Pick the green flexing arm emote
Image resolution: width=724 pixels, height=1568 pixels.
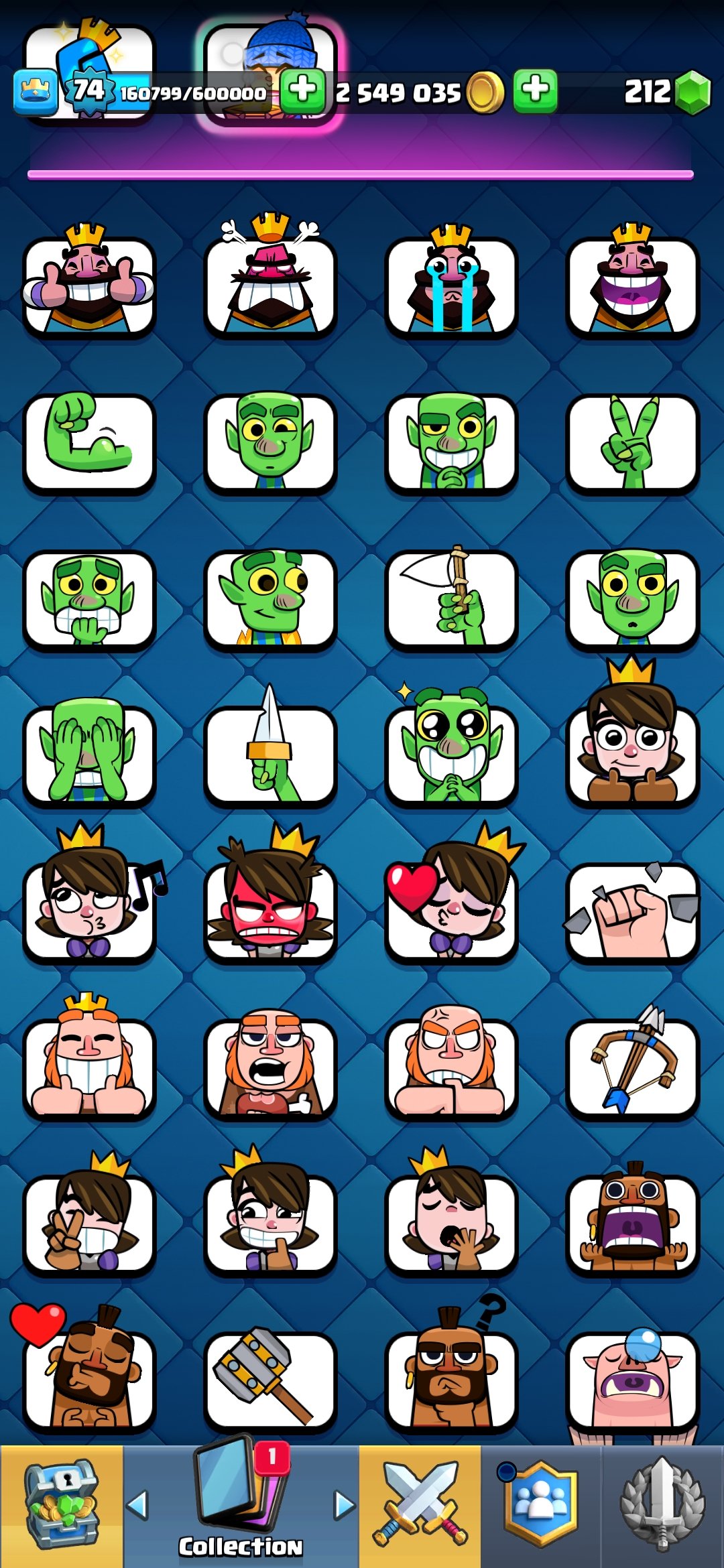pyautogui.click(x=89, y=442)
